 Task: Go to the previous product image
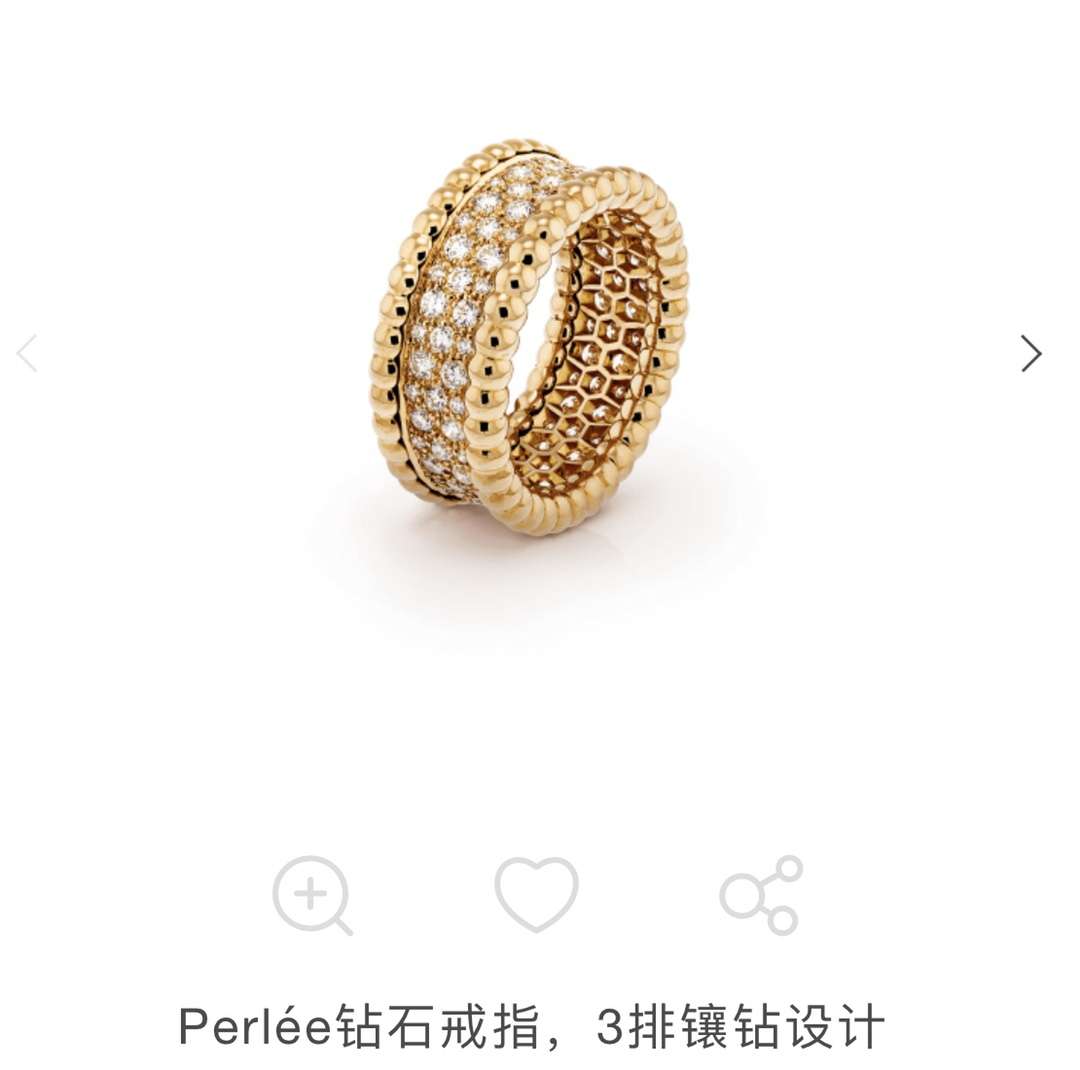tap(27, 353)
